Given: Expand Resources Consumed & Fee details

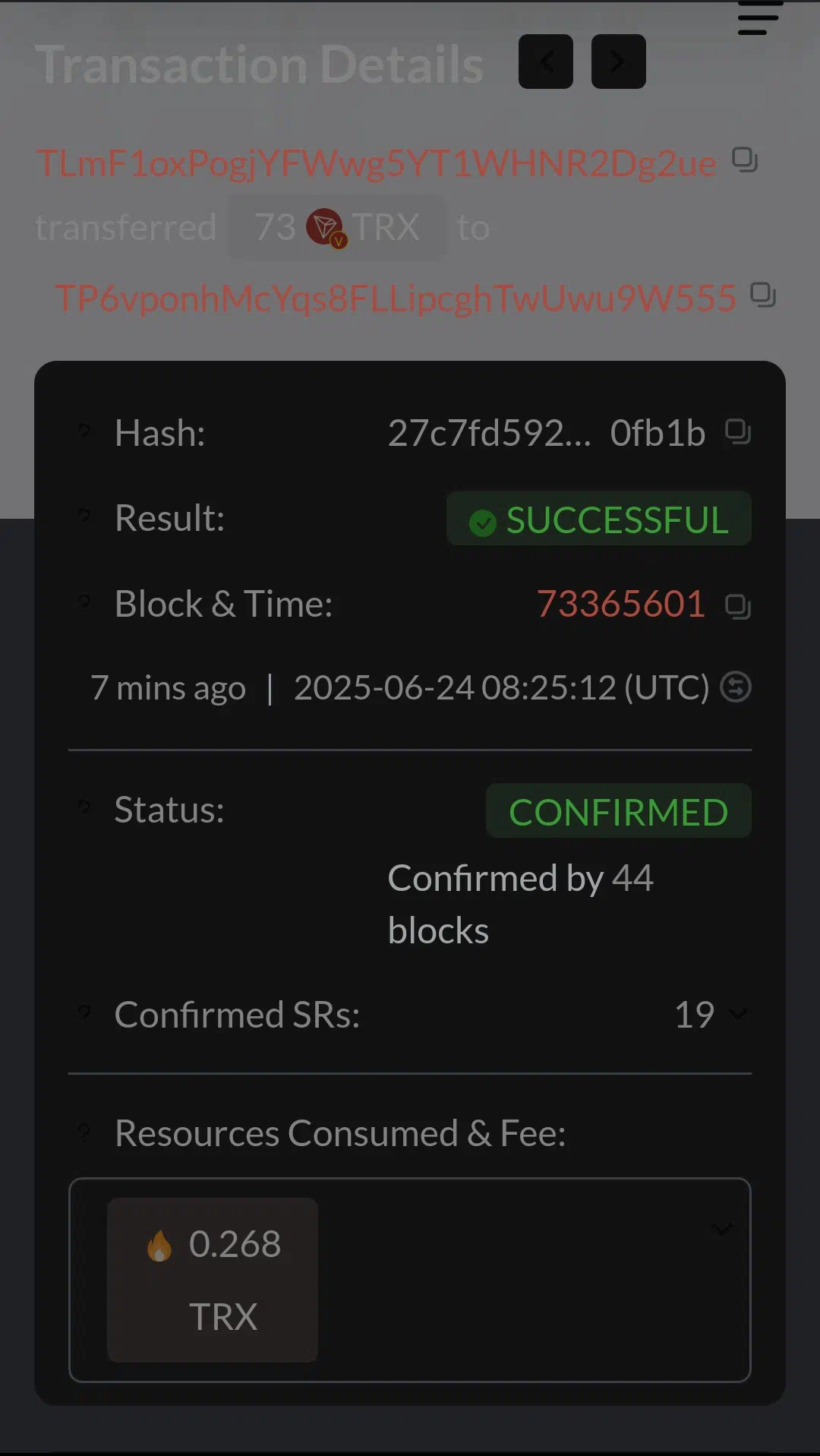Looking at the screenshot, I should [x=722, y=1229].
